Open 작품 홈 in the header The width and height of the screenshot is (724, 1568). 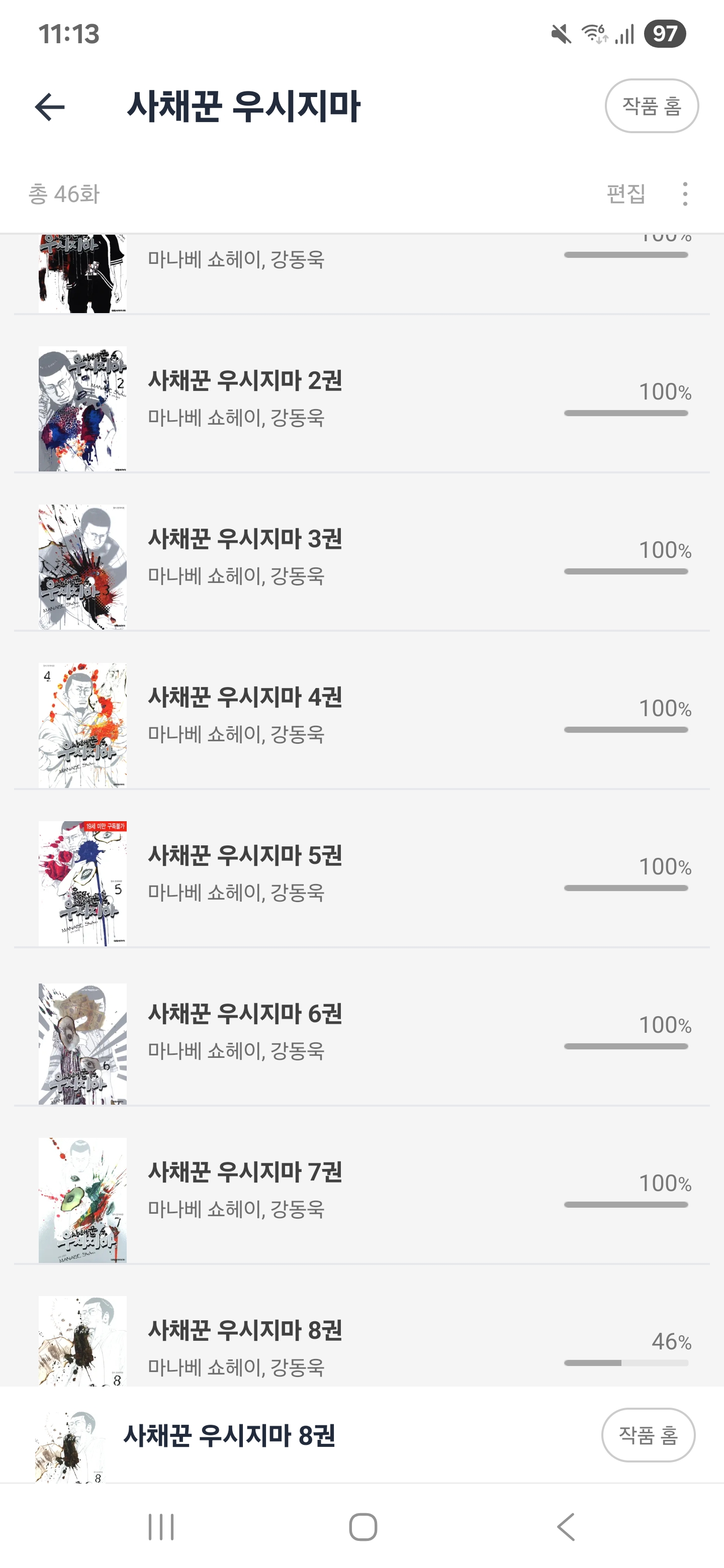(x=651, y=106)
